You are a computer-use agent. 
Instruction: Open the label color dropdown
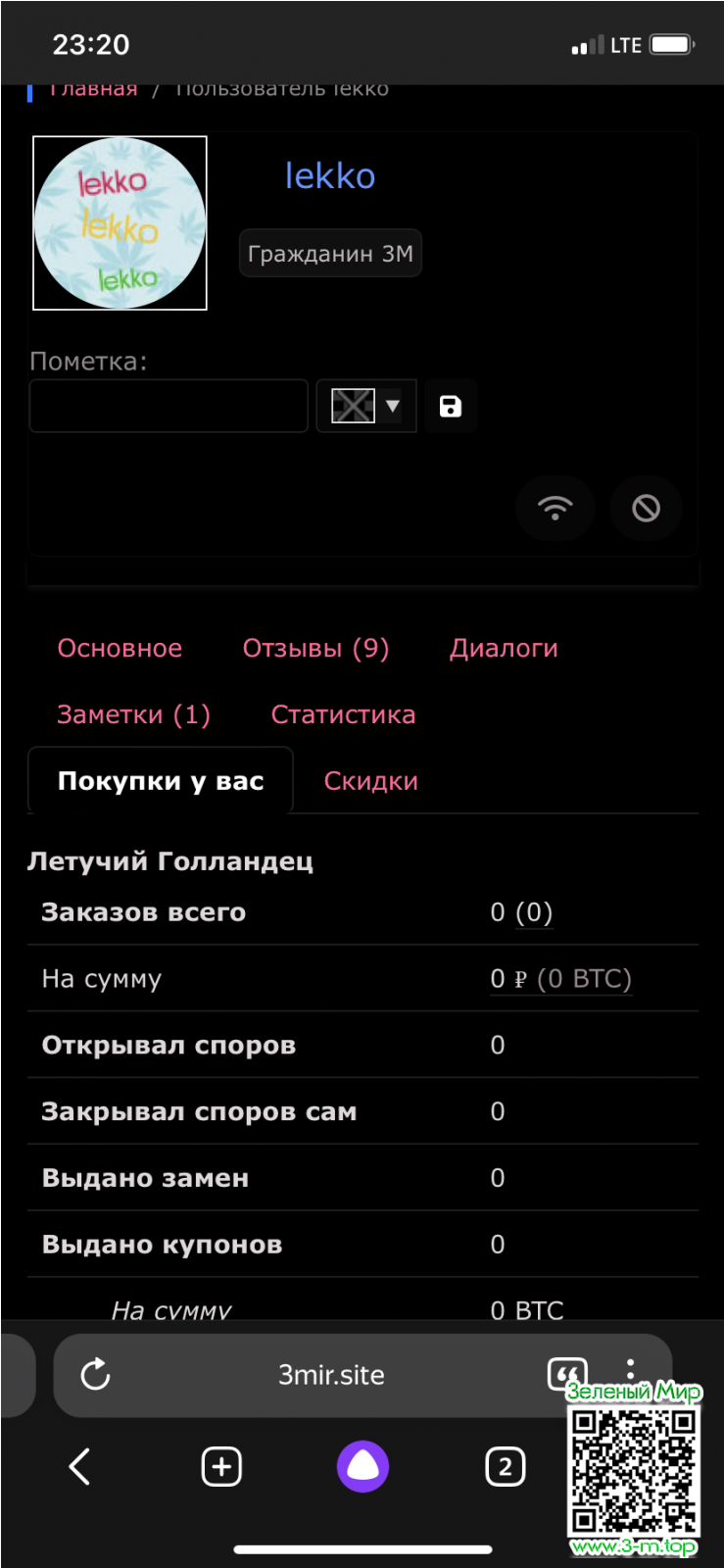[366, 406]
